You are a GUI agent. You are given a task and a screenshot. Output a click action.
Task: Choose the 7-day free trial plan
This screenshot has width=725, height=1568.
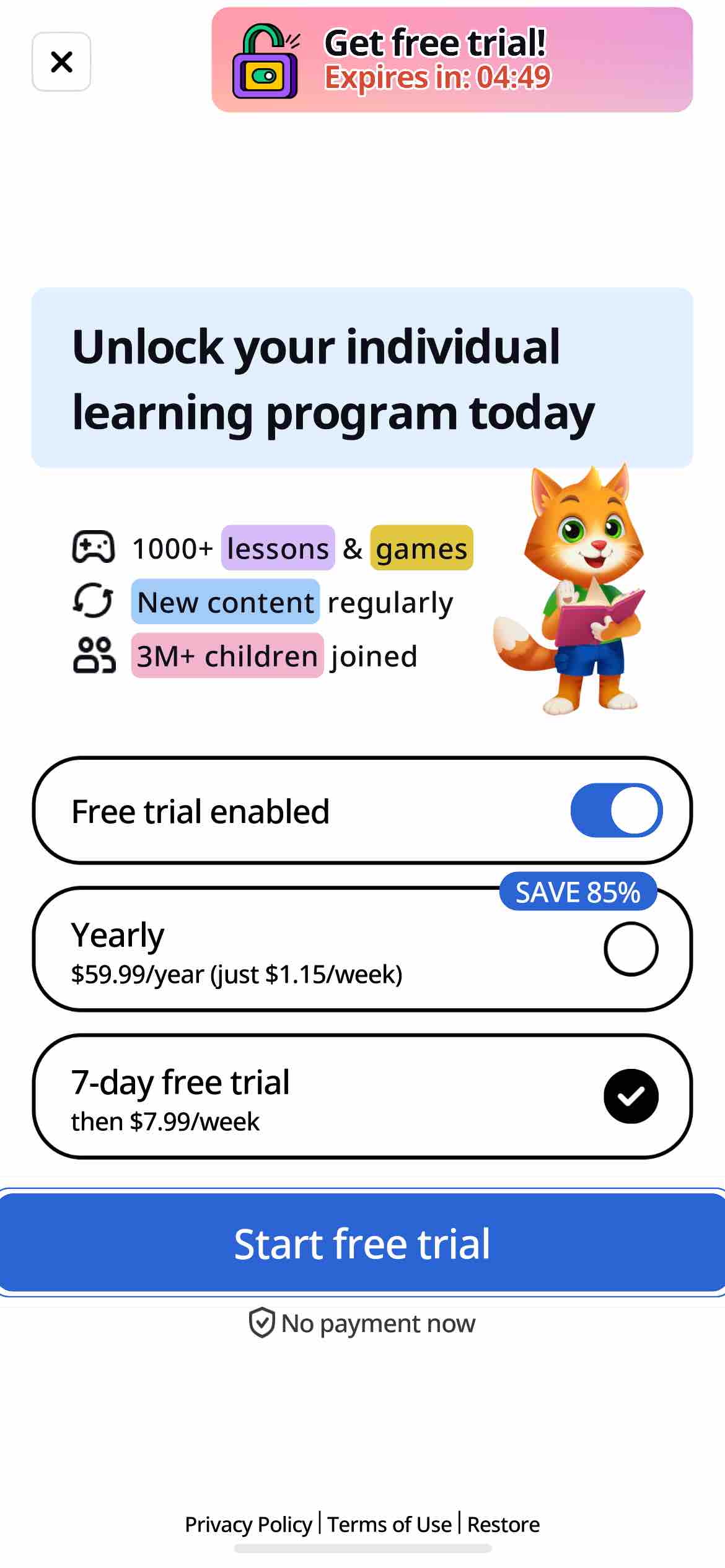coord(362,1096)
